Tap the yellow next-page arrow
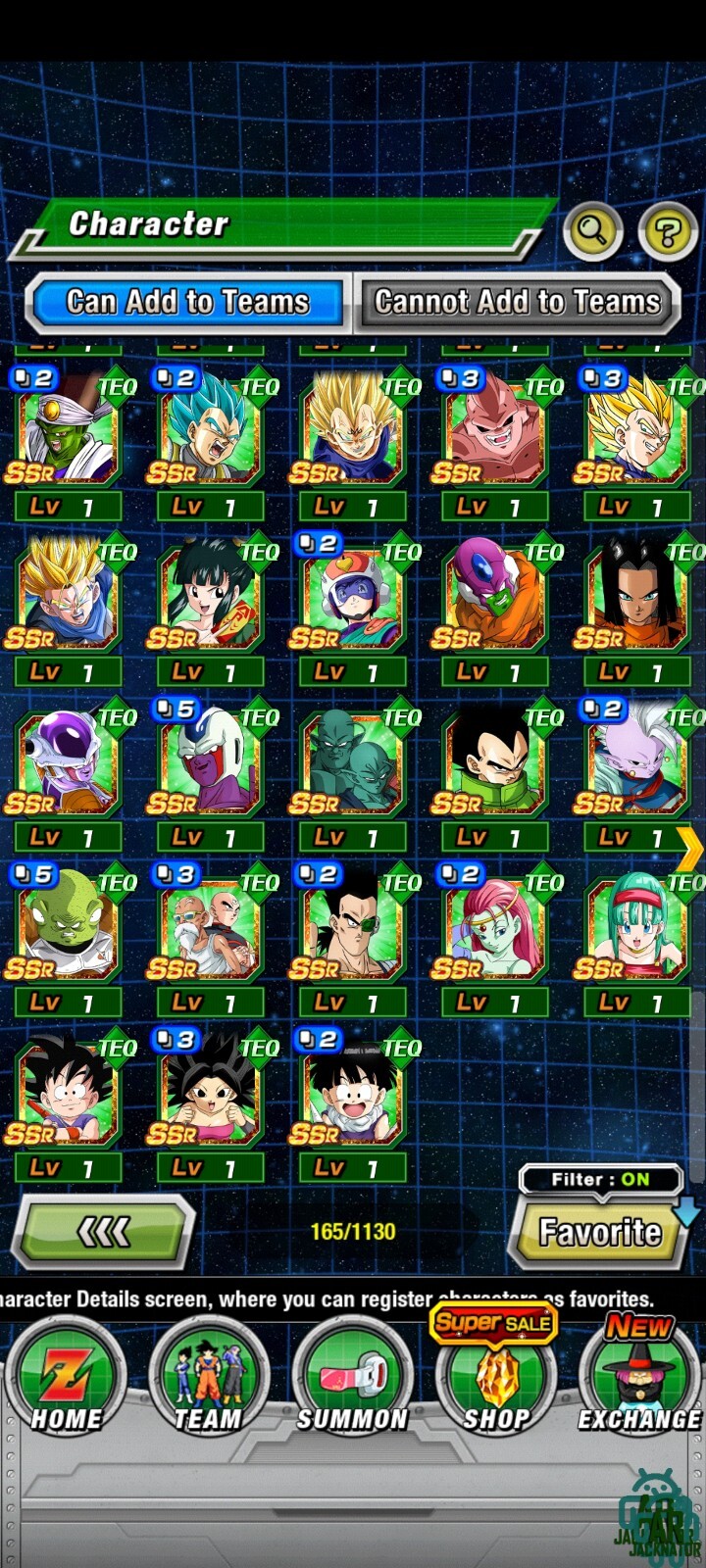 coord(690,847)
